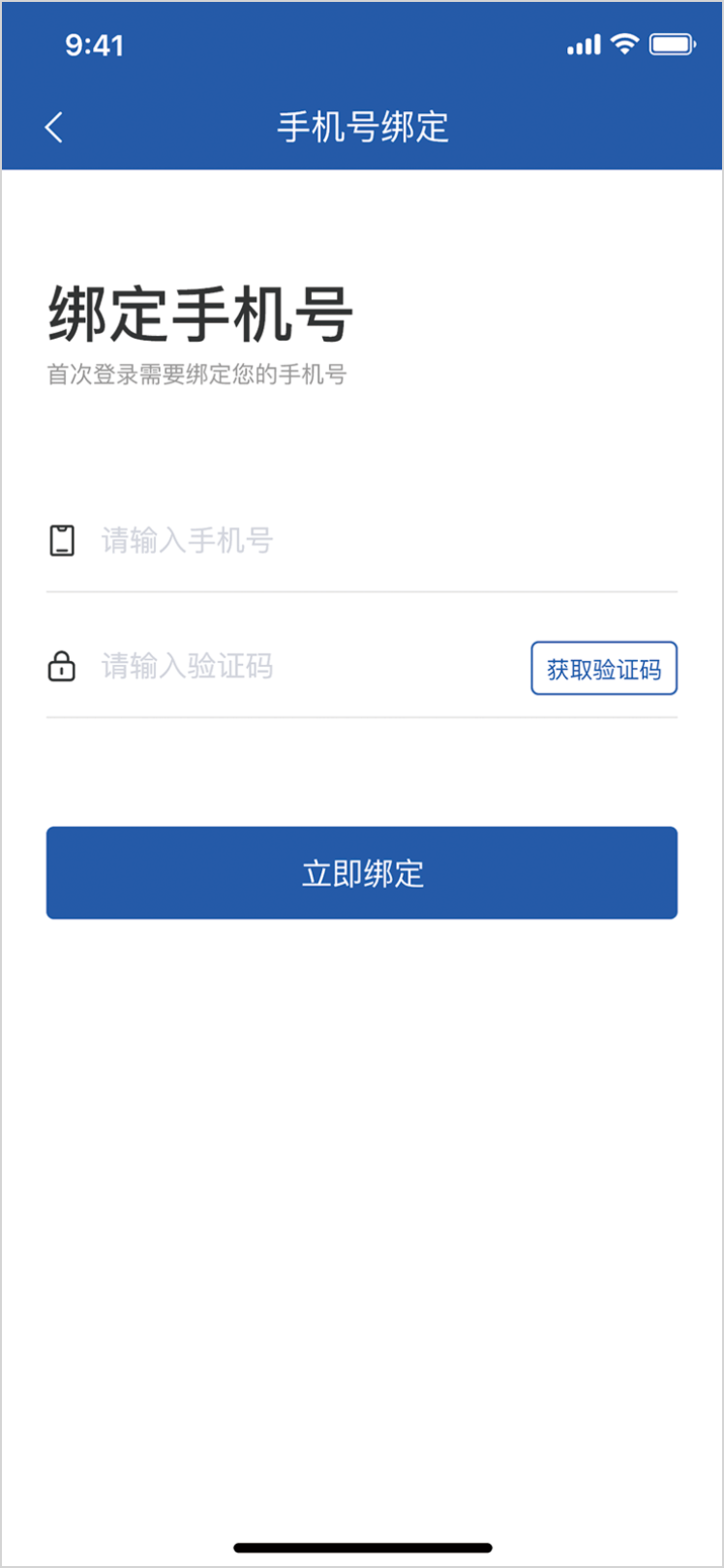Request a code via 获取验证码
This screenshot has width=724, height=1568.
[603, 669]
